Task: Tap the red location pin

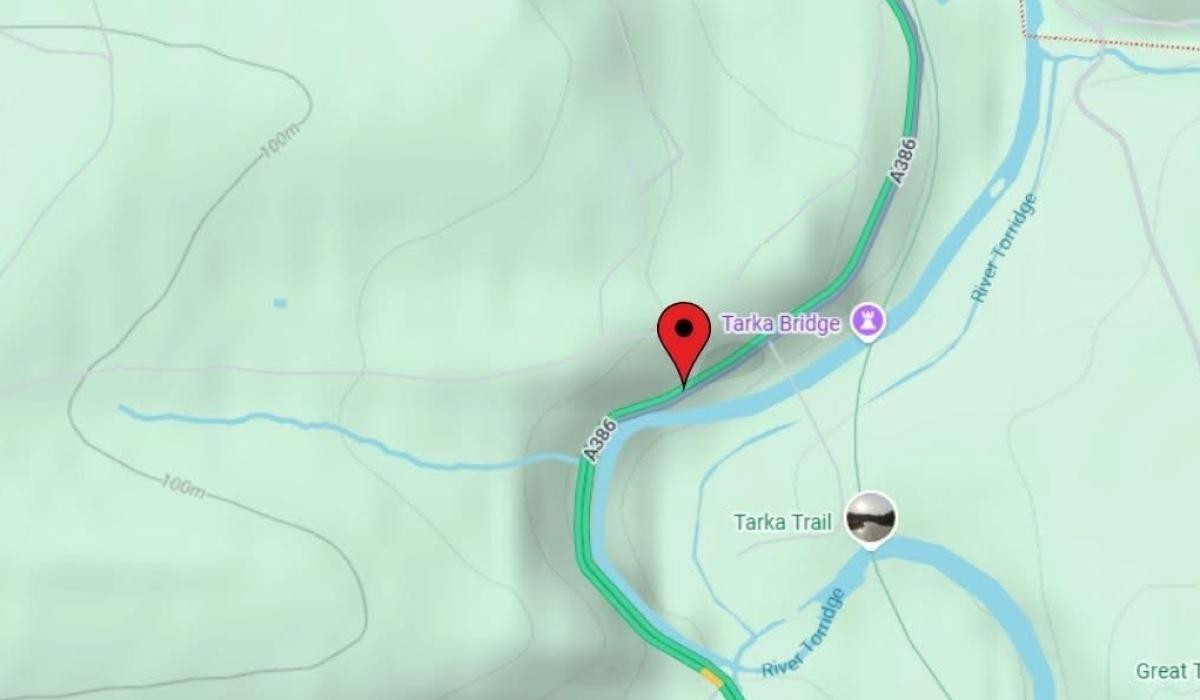Action: pos(684,335)
